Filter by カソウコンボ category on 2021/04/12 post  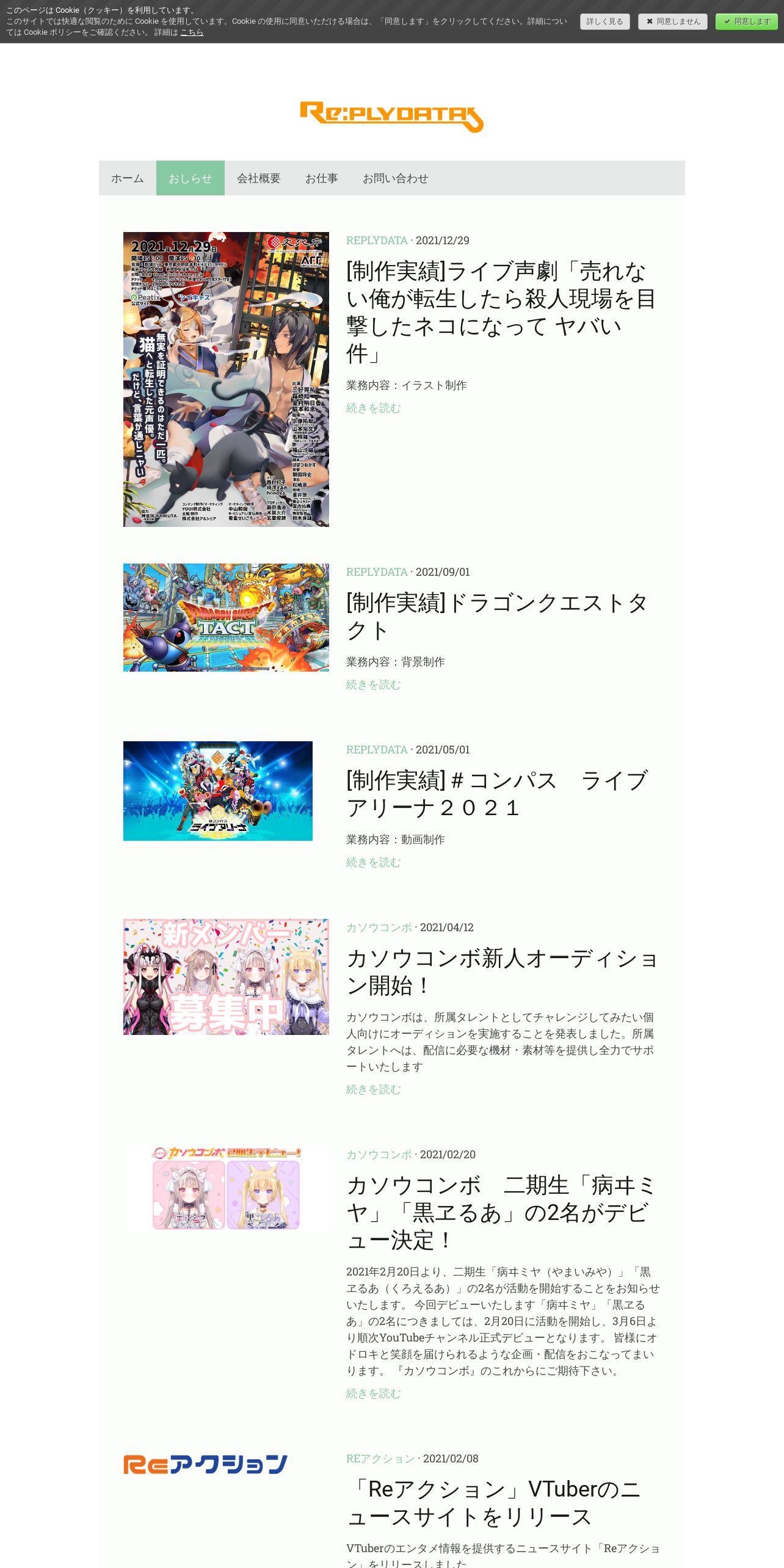tap(379, 927)
